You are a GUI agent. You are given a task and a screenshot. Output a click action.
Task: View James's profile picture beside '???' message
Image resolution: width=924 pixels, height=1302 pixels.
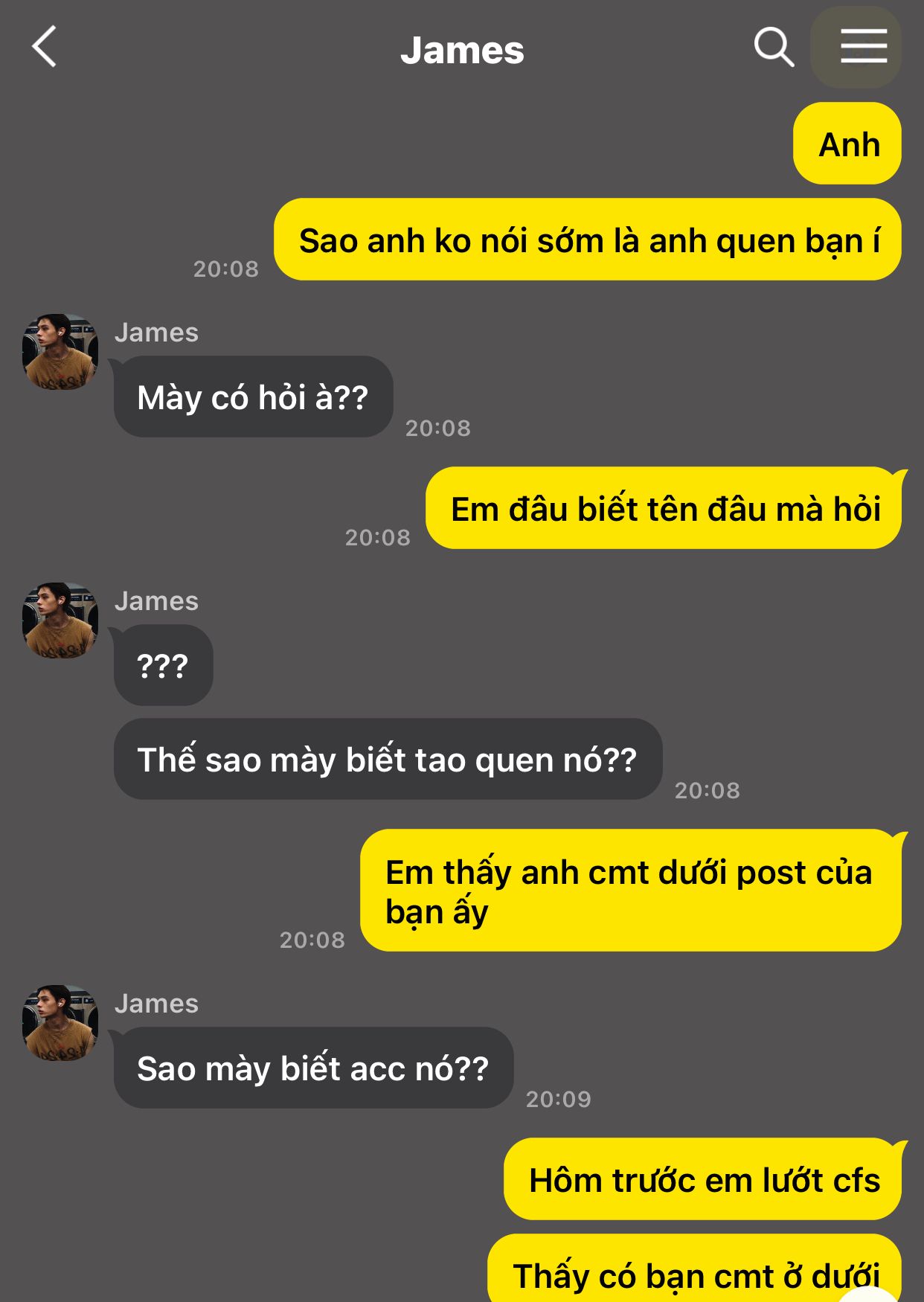60,620
